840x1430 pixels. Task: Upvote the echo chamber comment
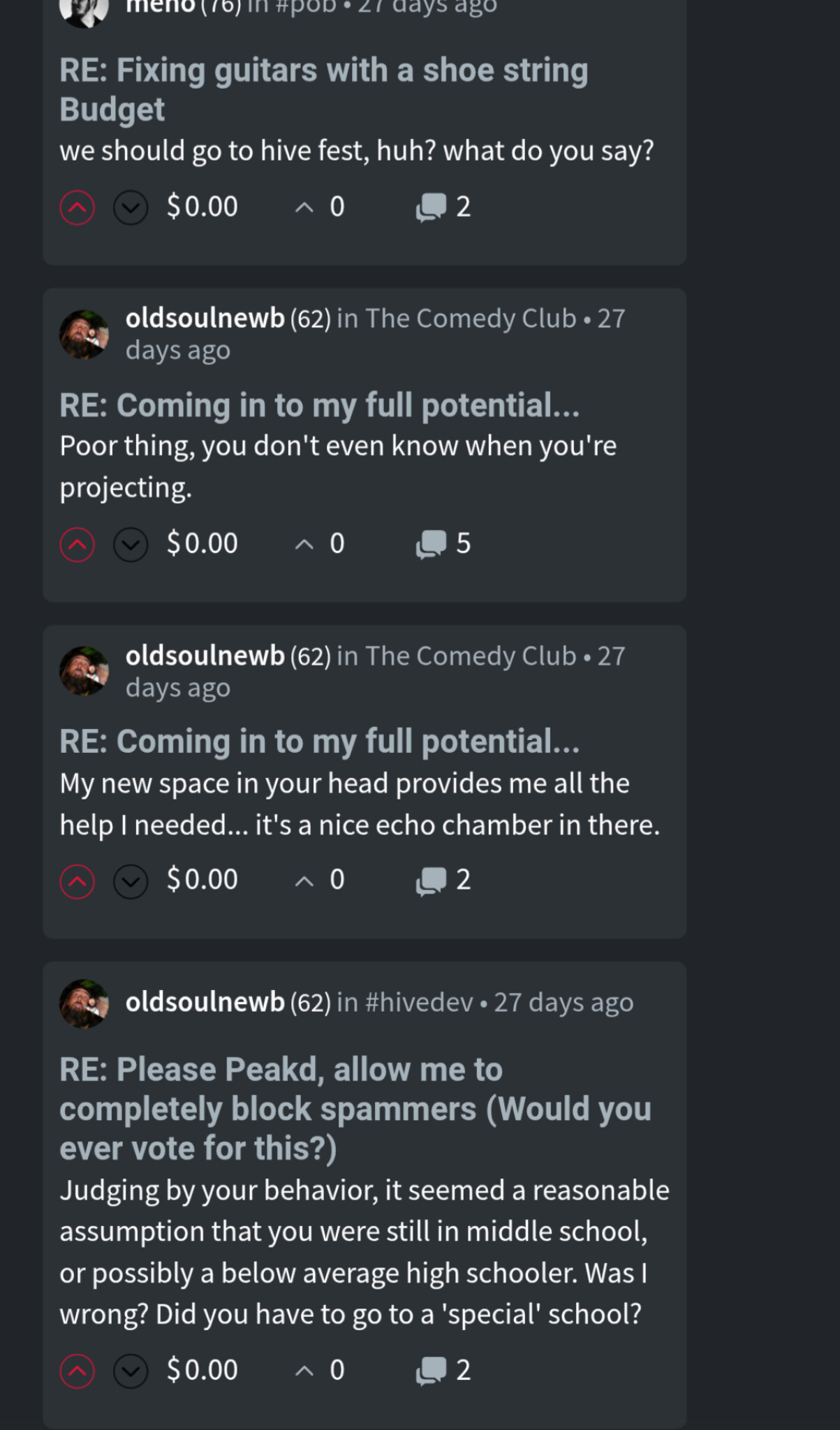(78, 880)
